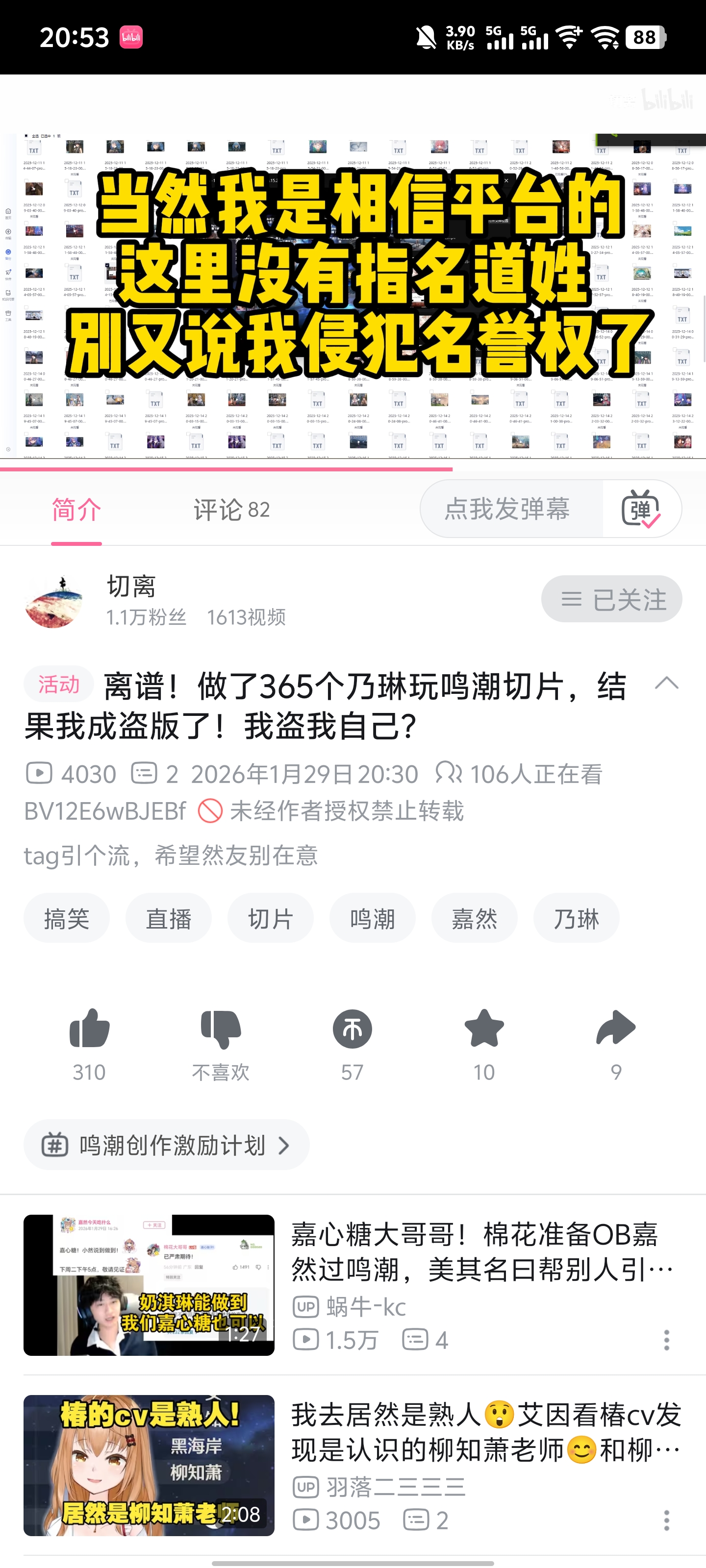Screen dimensions: 706x1568
Task: Open uploader 切离's profile
Action: [x=53, y=600]
